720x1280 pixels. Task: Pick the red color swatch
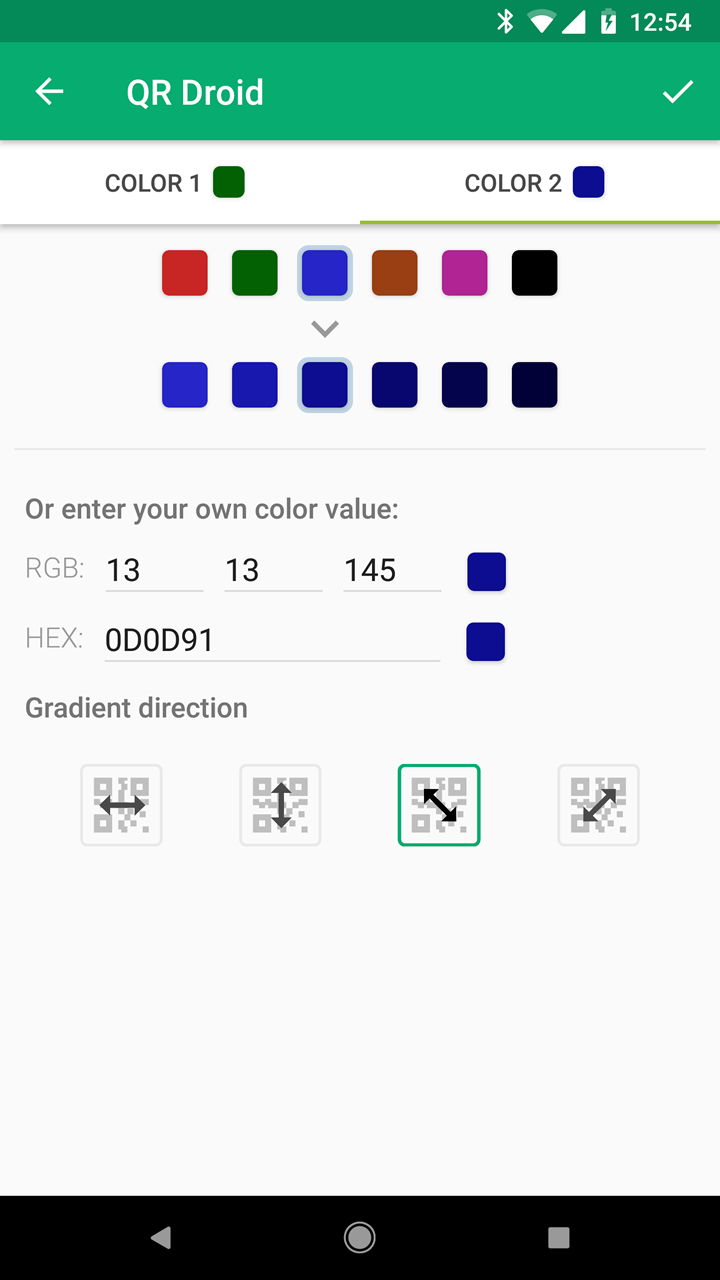[185, 273]
